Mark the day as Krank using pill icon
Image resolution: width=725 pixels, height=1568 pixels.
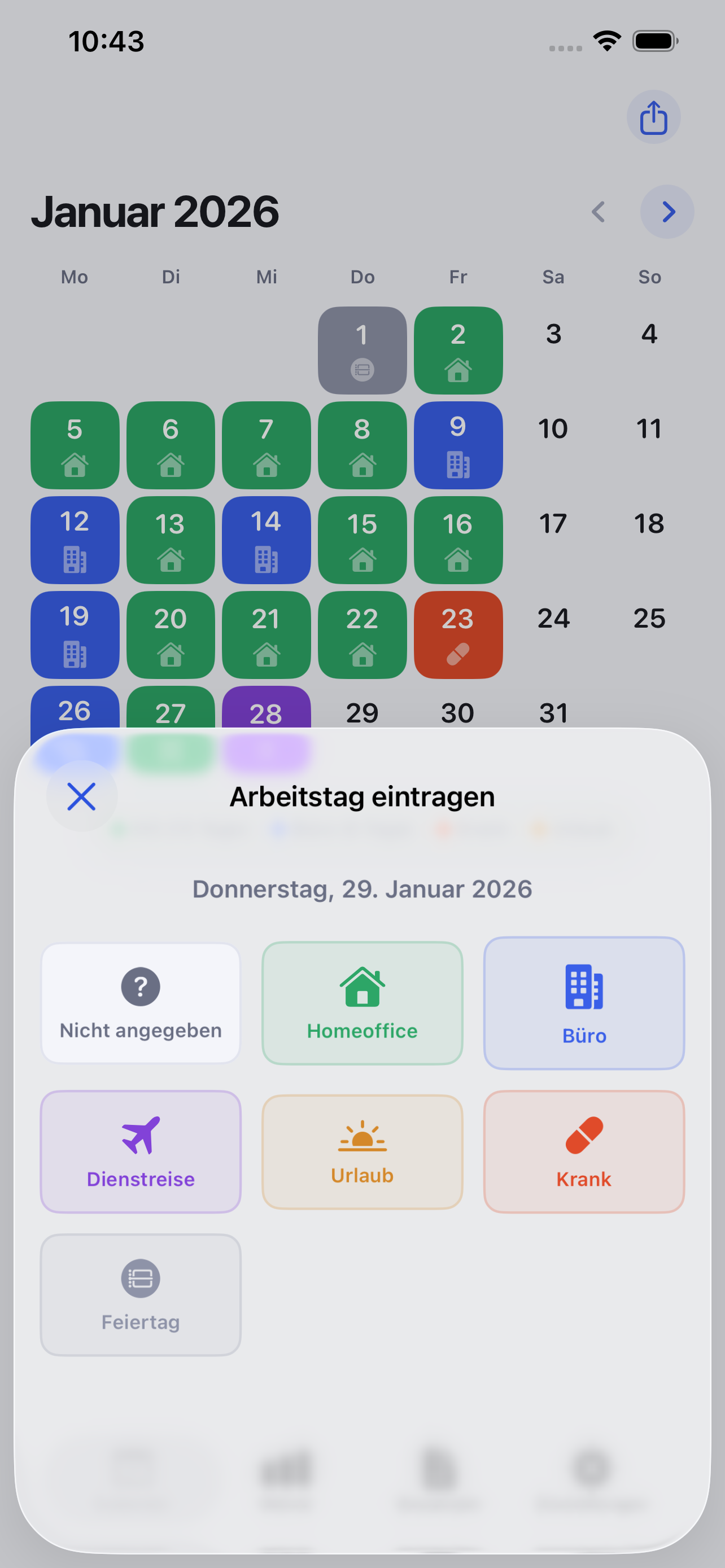click(584, 1150)
